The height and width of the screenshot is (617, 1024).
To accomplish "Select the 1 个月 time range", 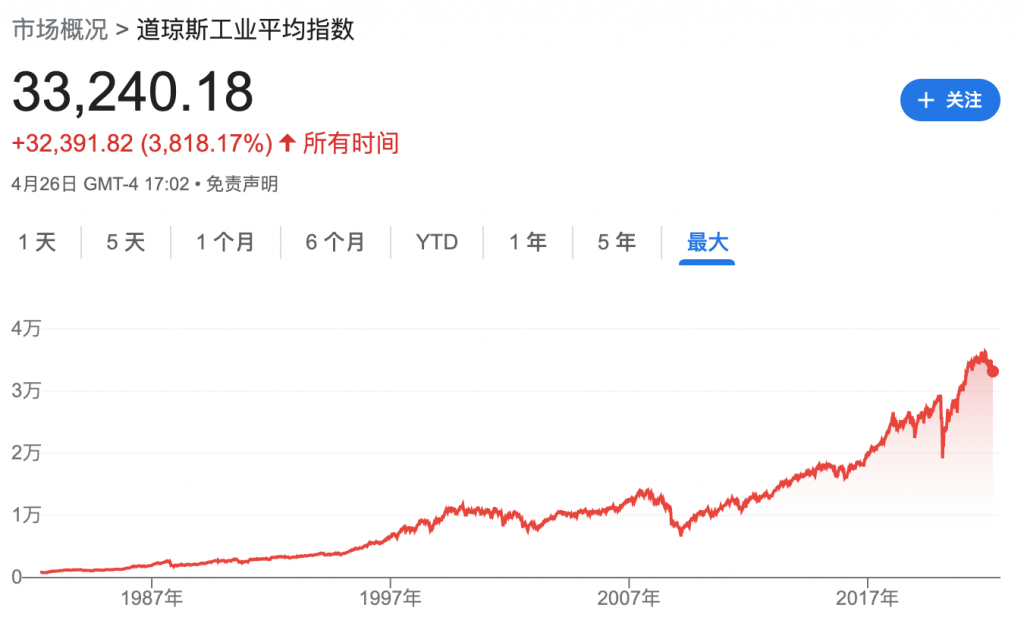I will tap(225, 242).
